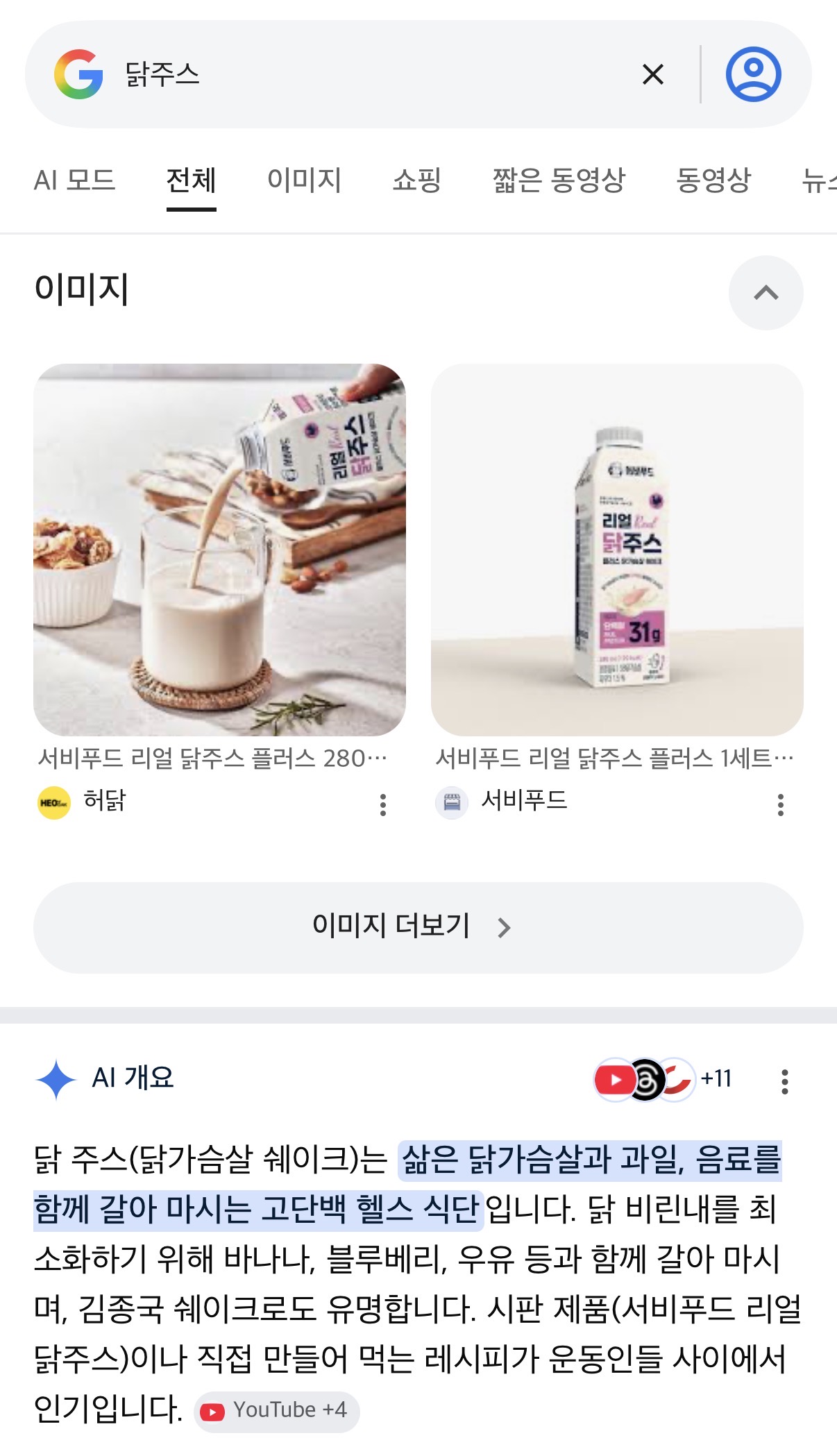Select the 전체 tab
The height and width of the screenshot is (1456, 837).
click(191, 180)
